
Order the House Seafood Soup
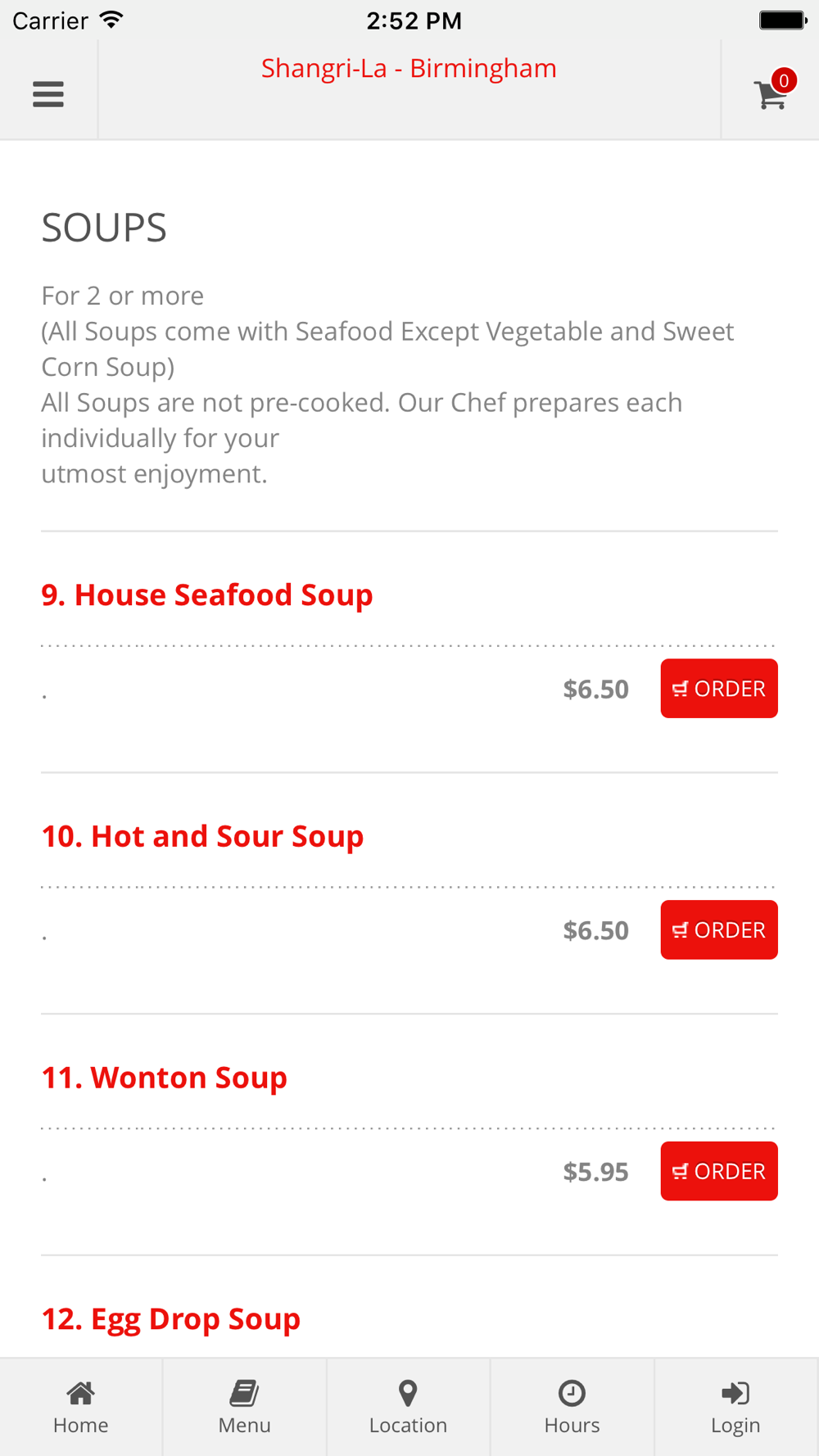[x=718, y=689]
